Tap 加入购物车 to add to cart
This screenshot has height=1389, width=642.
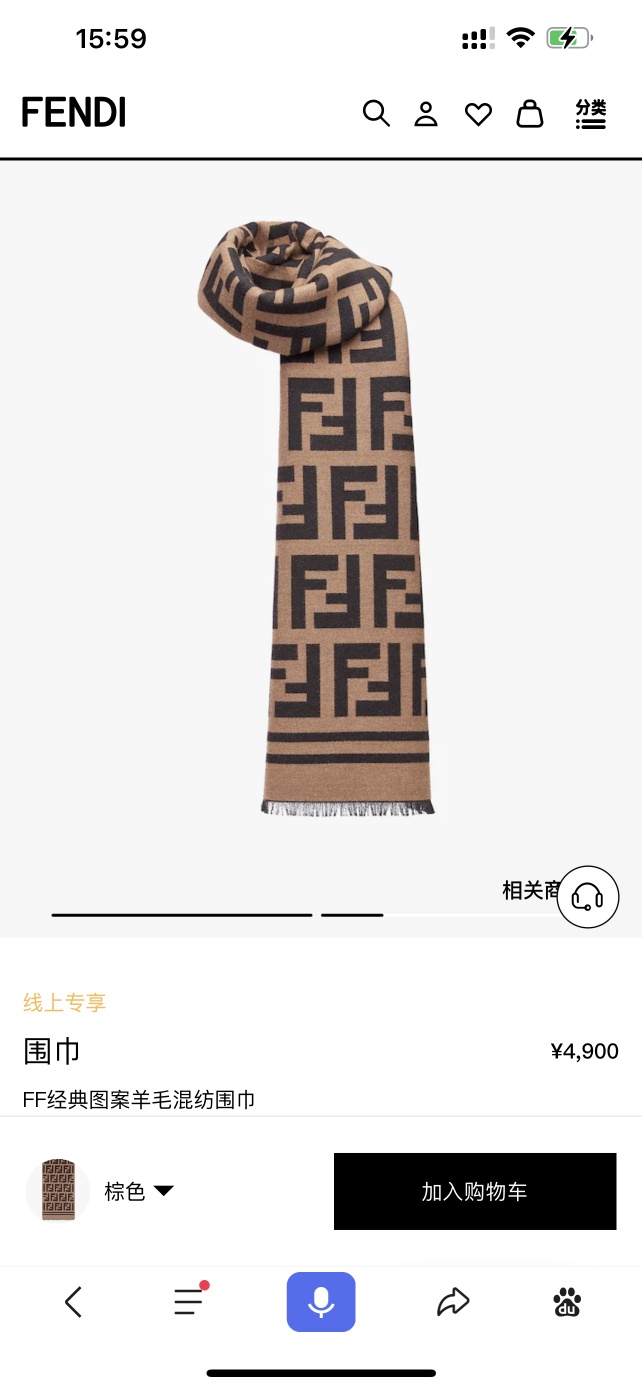pos(474,1191)
